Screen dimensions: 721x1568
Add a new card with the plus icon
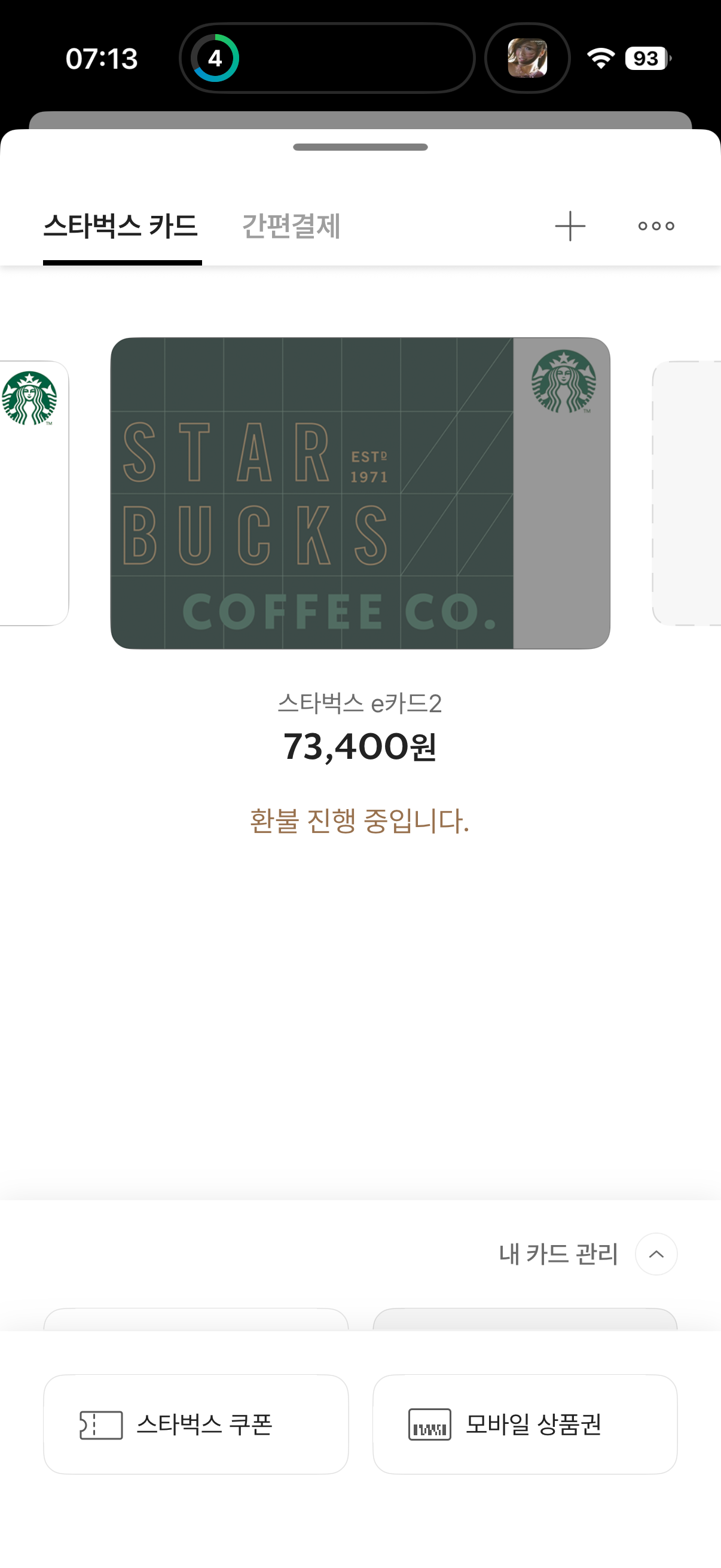click(x=570, y=227)
